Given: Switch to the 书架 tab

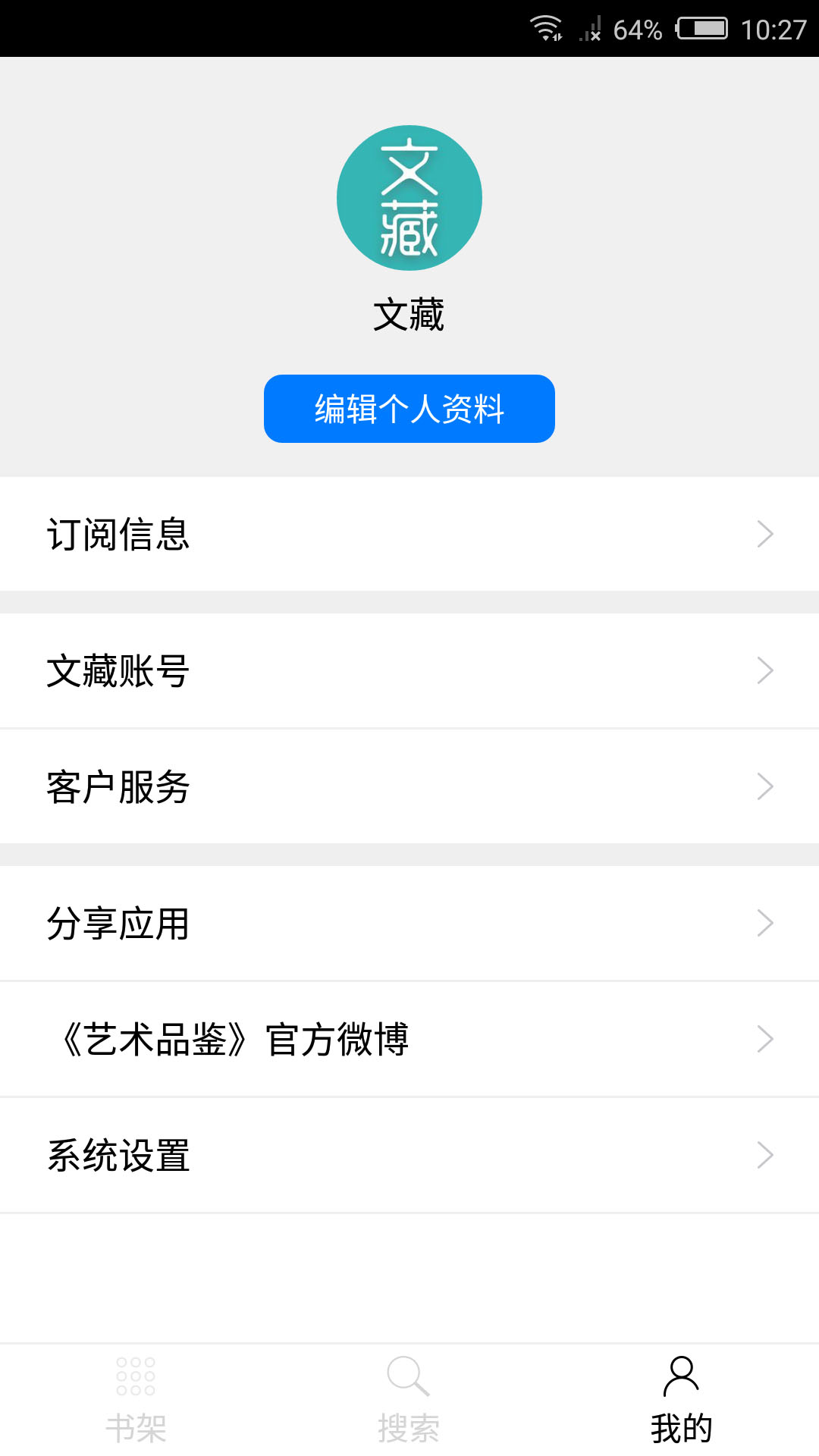Looking at the screenshot, I should (135, 1403).
